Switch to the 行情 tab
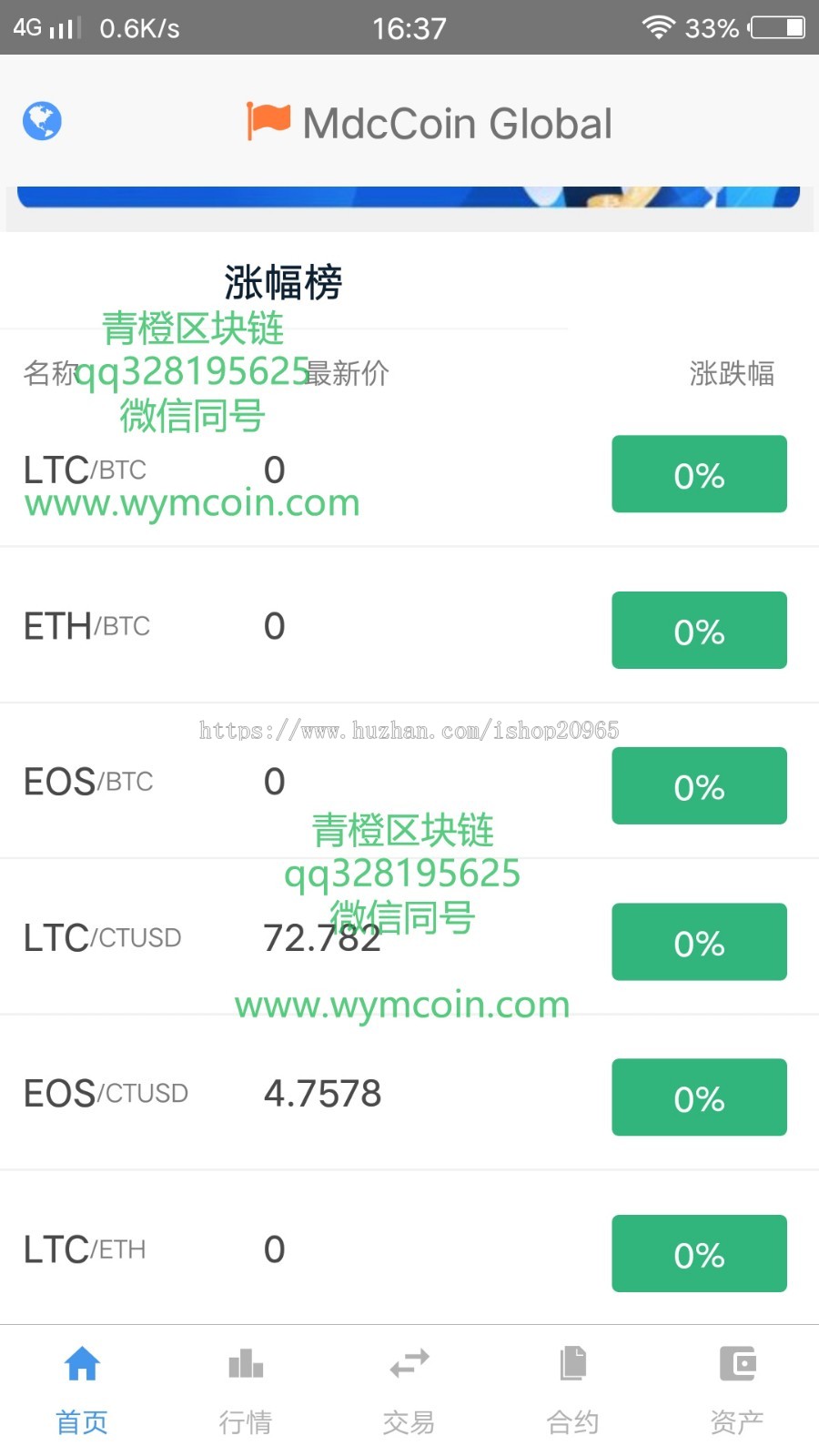Image resolution: width=819 pixels, height=1456 pixels. (245, 1388)
